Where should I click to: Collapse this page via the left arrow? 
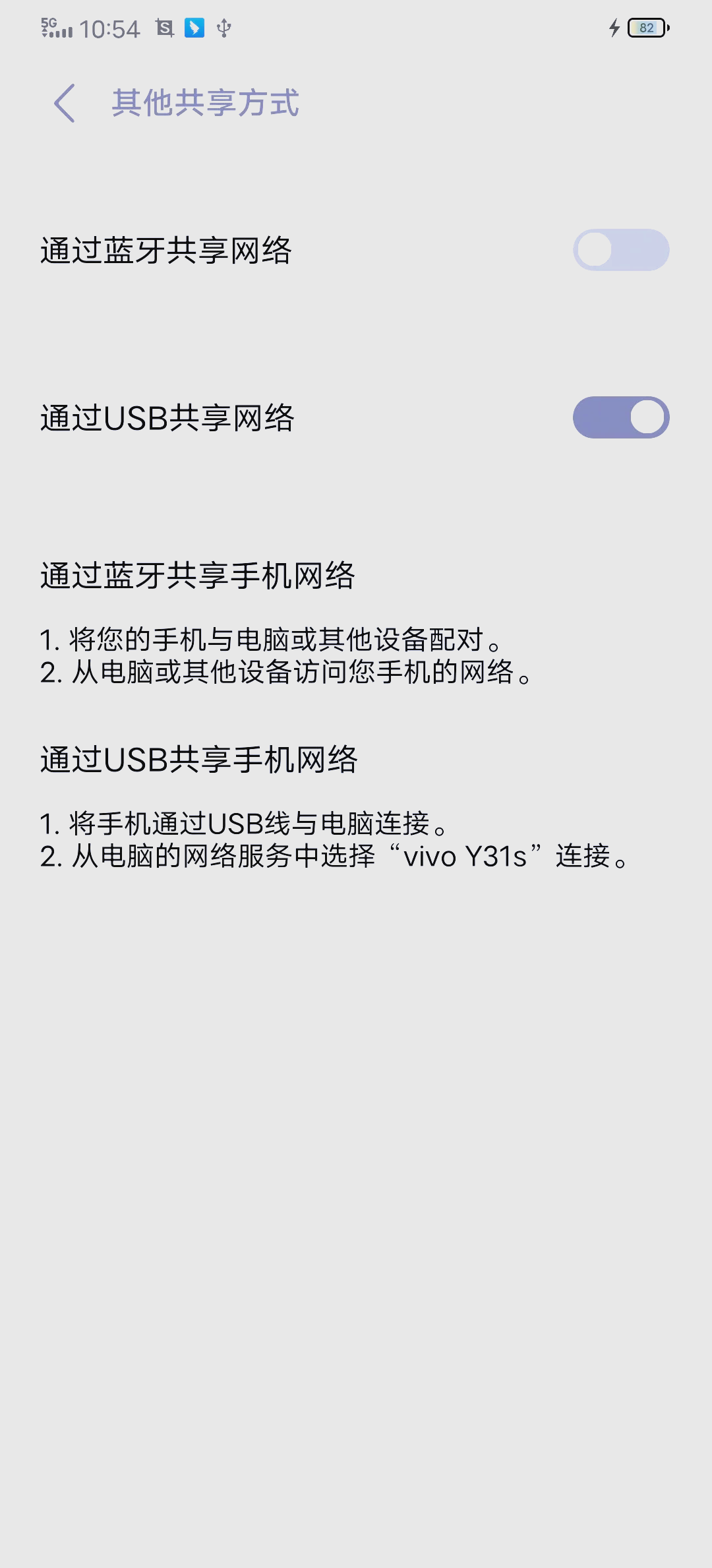click(x=65, y=104)
